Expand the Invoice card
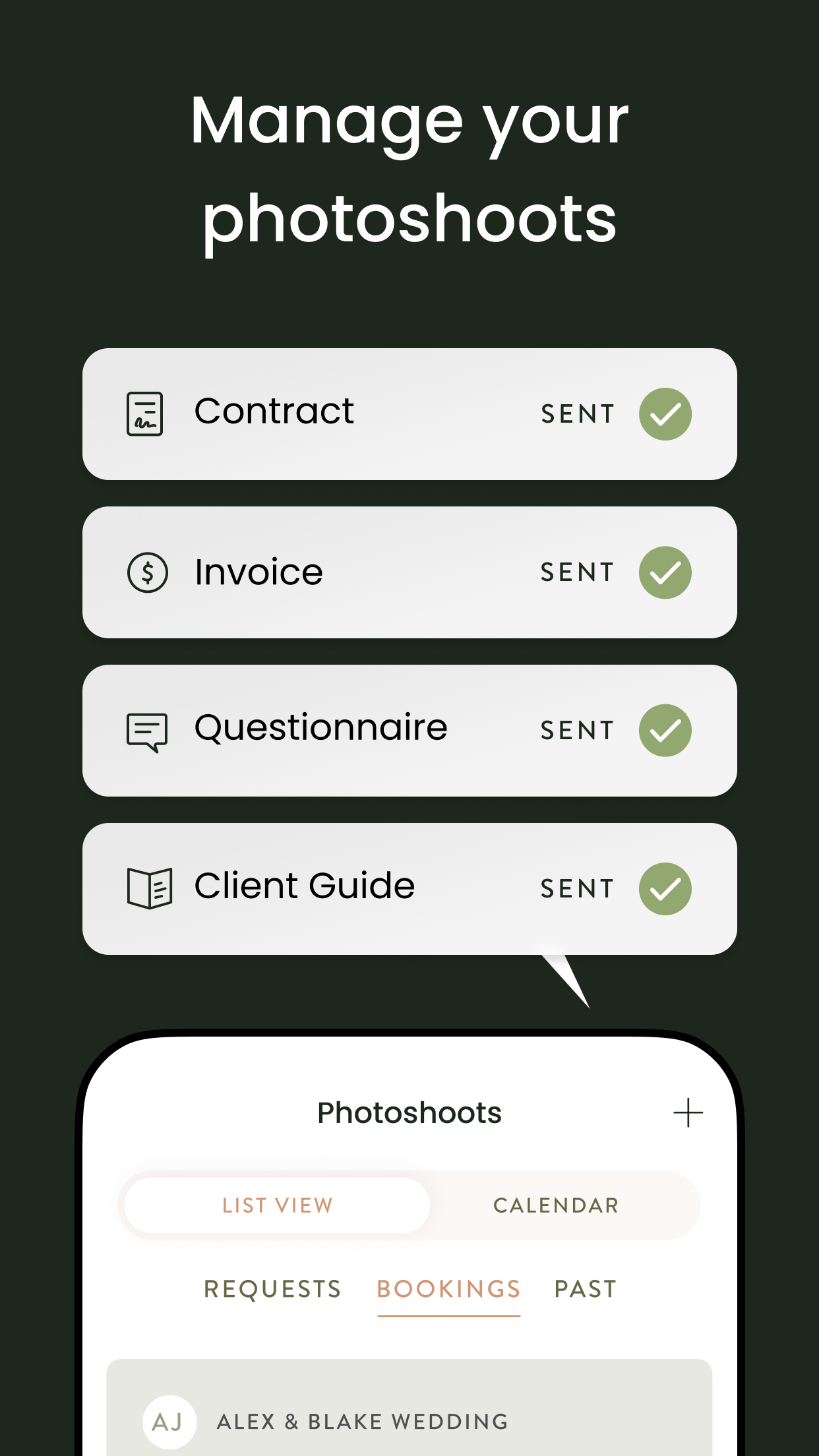This screenshot has height=1456, width=819. (x=409, y=572)
